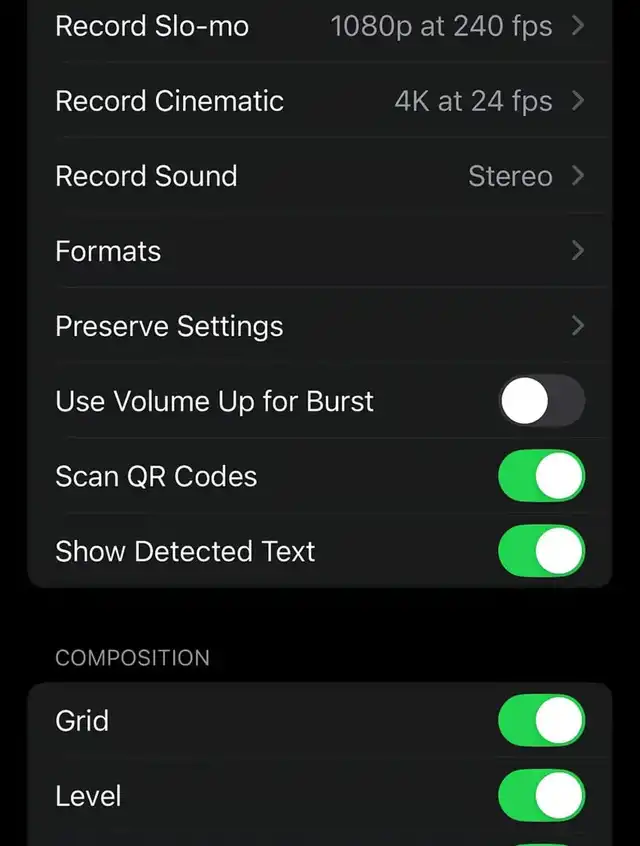Disable Show Detected Text
This screenshot has height=846, width=640.
point(541,552)
